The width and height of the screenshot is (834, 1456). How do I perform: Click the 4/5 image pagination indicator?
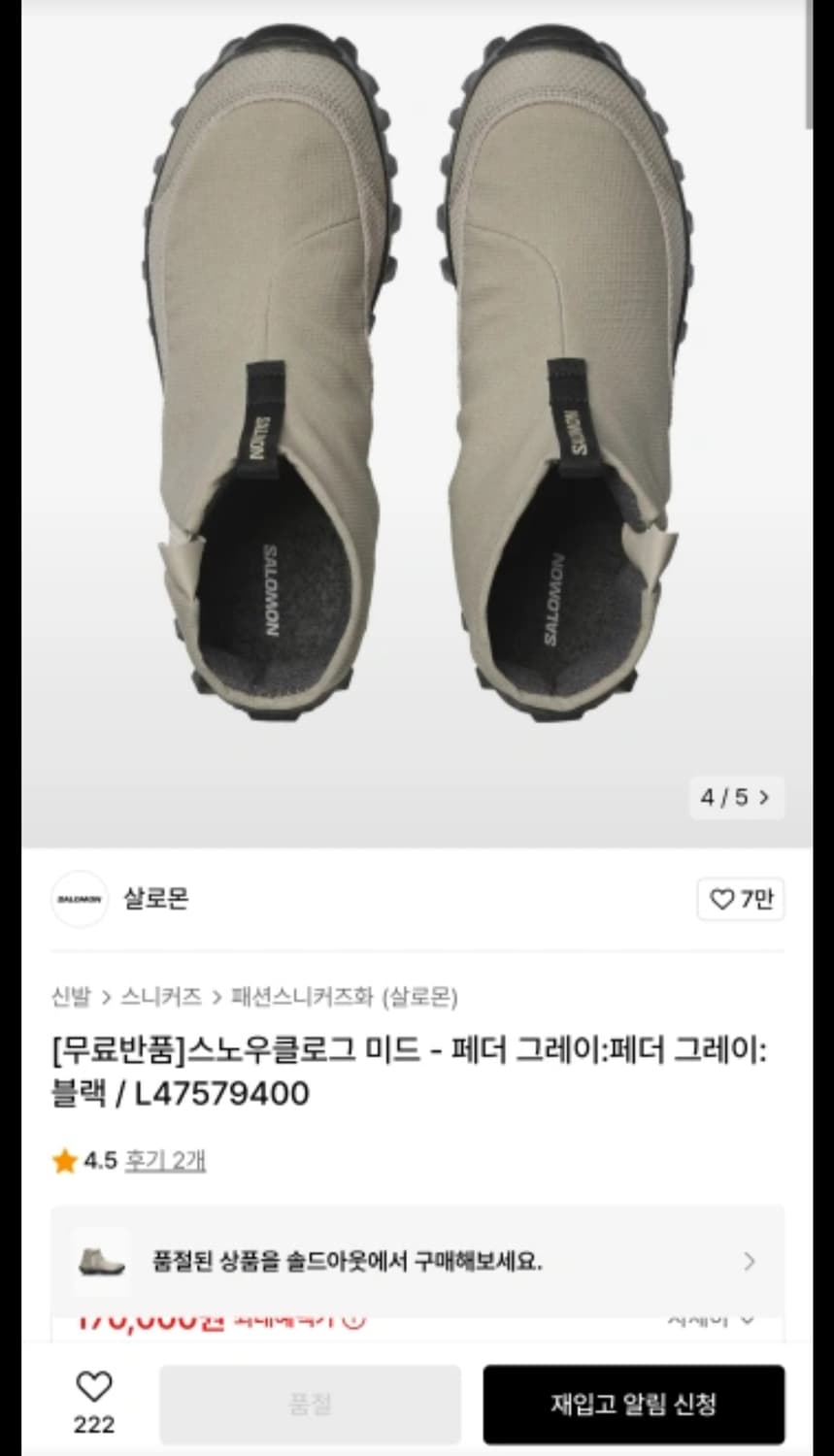click(x=724, y=797)
